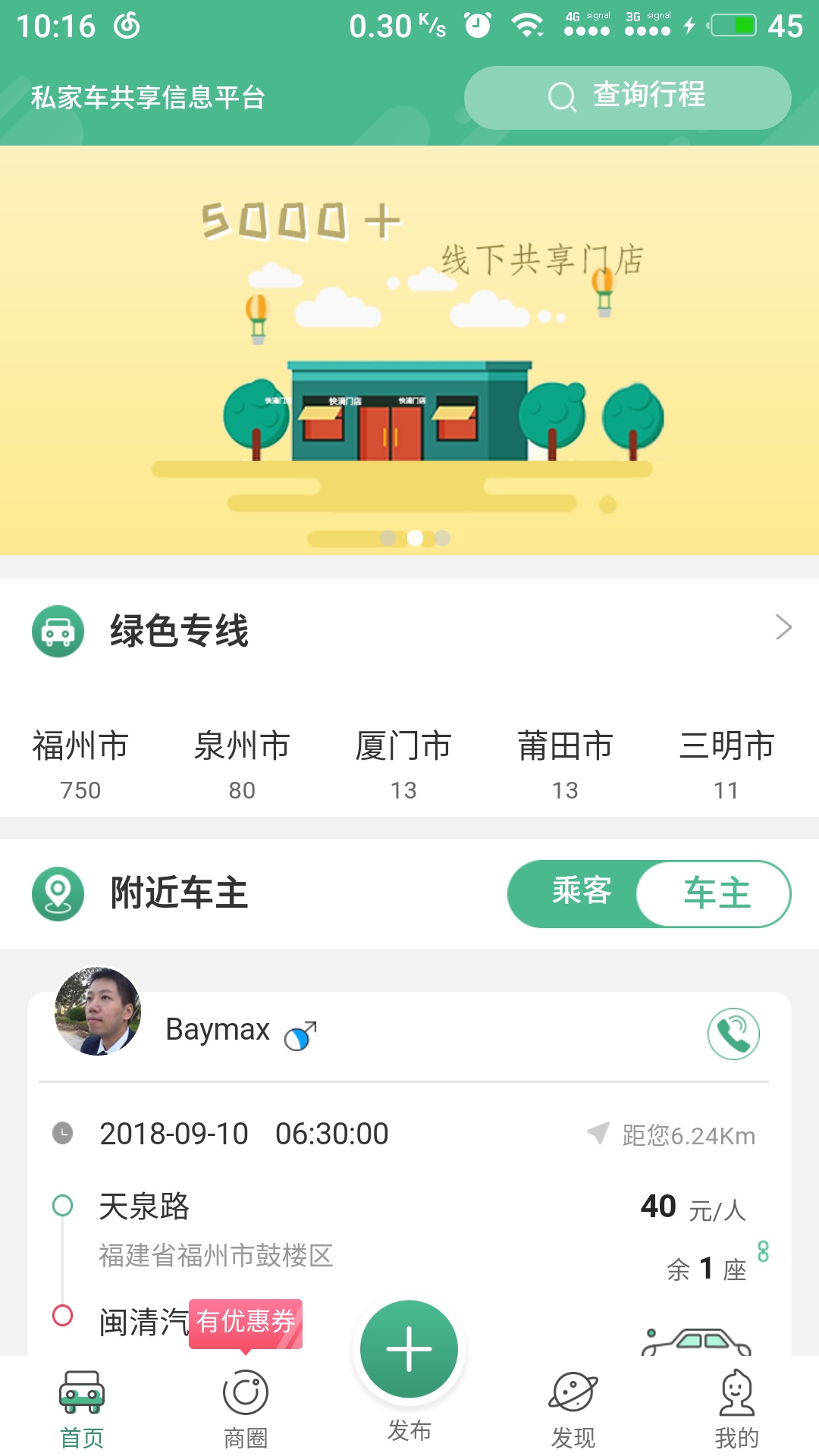This screenshot has height=1456, width=819.
Task: Select 三明市 green line
Action: 726,763
